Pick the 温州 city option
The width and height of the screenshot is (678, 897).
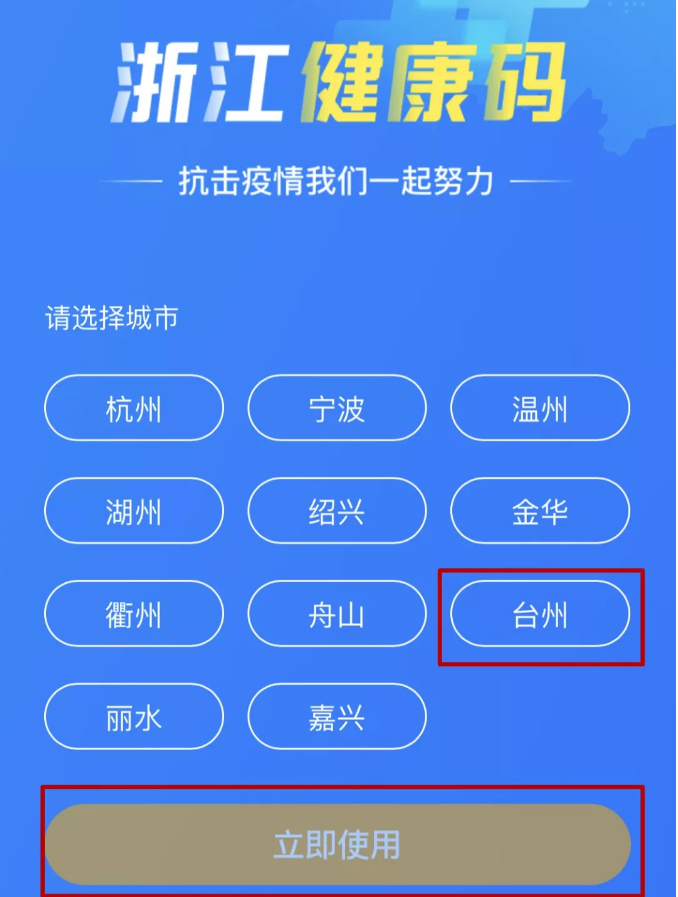[540, 408]
